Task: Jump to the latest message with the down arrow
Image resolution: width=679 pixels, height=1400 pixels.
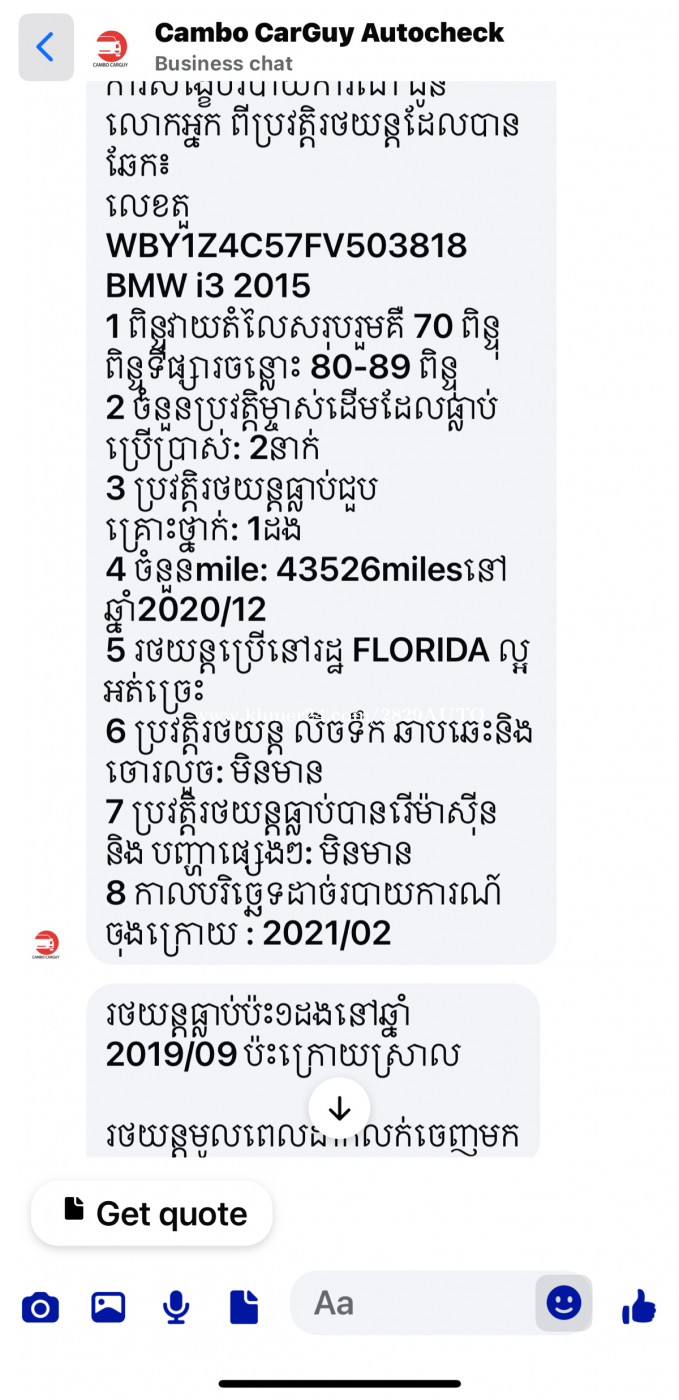Action: 340,1108
